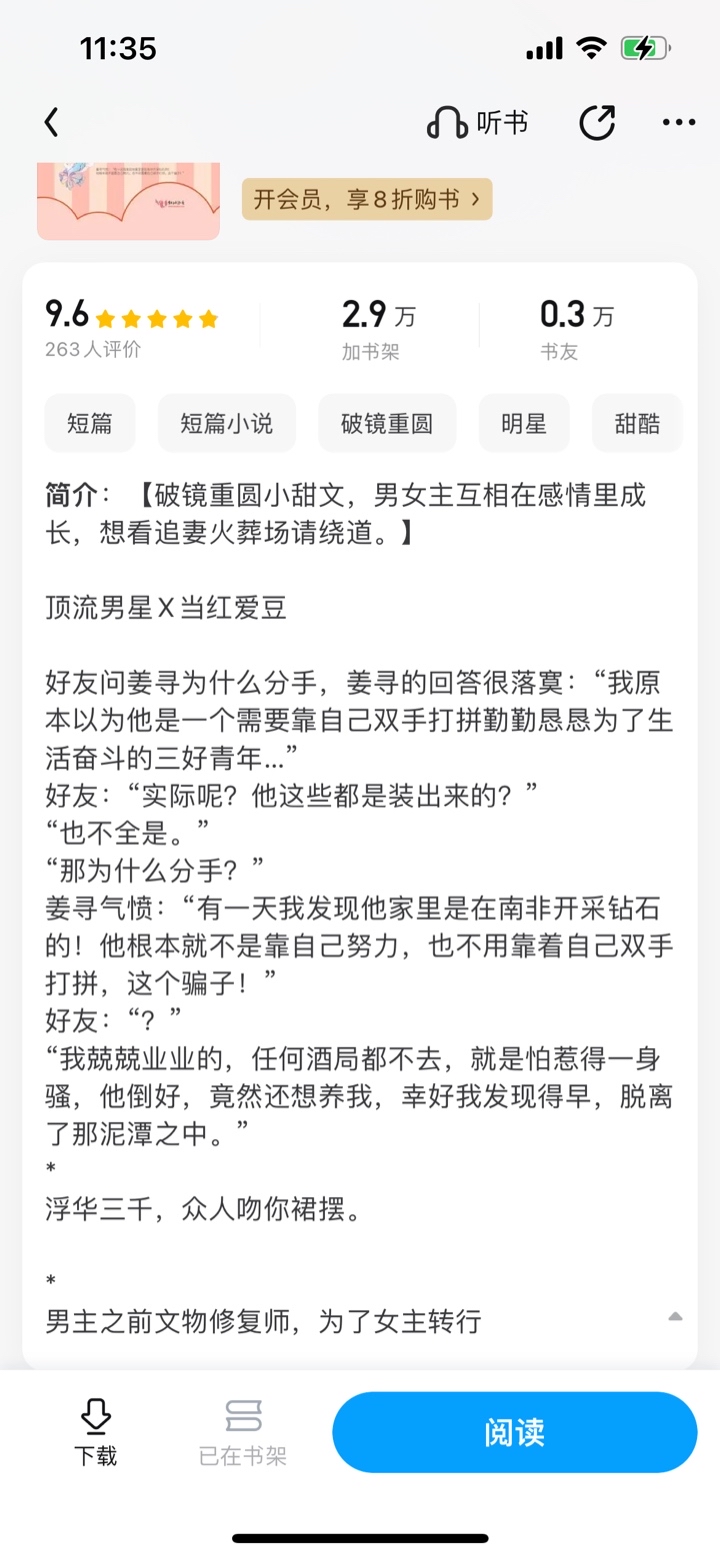Tap 听书 to listen to this book
The height and width of the screenshot is (1559, 720).
pyautogui.click(x=477, y=123)
